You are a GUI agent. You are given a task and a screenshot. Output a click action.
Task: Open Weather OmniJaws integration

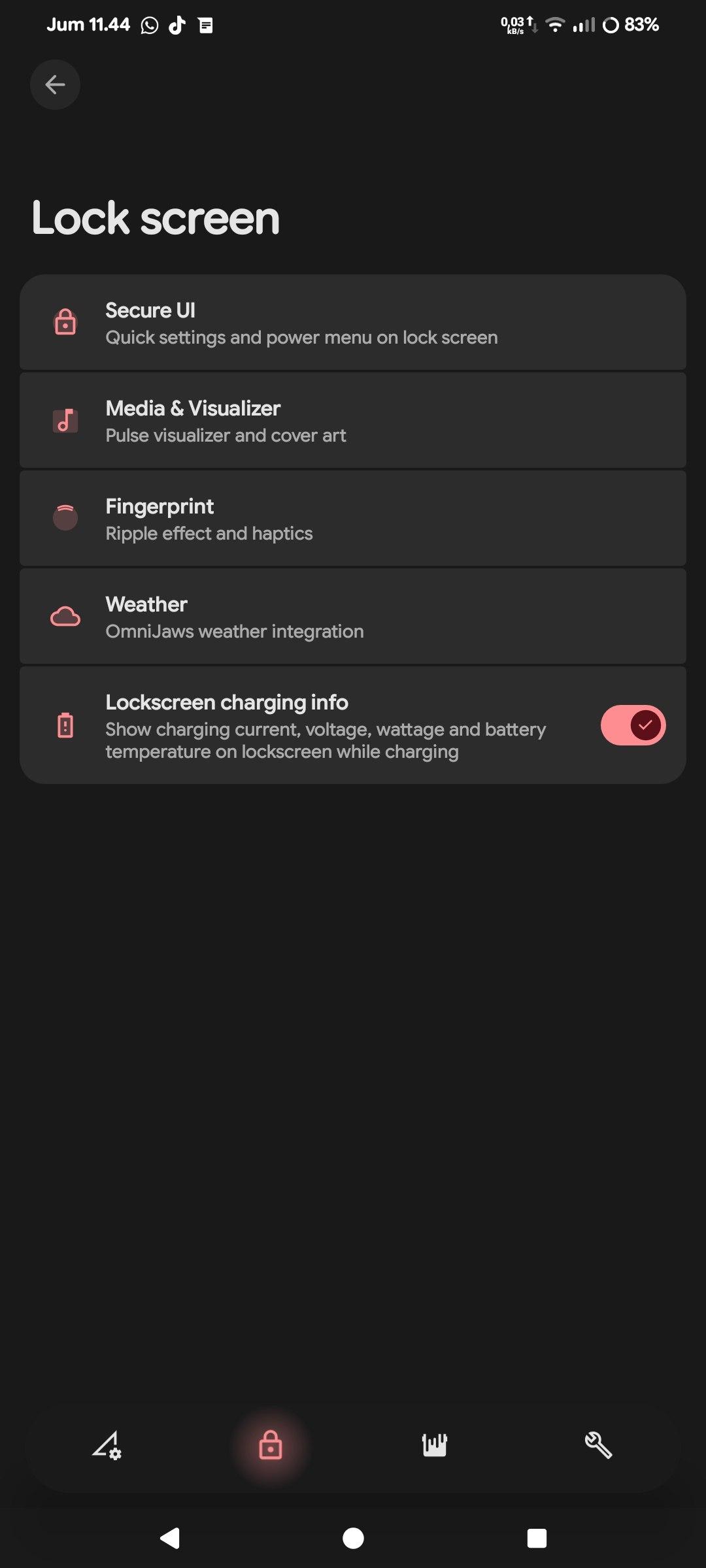point(353,617)
